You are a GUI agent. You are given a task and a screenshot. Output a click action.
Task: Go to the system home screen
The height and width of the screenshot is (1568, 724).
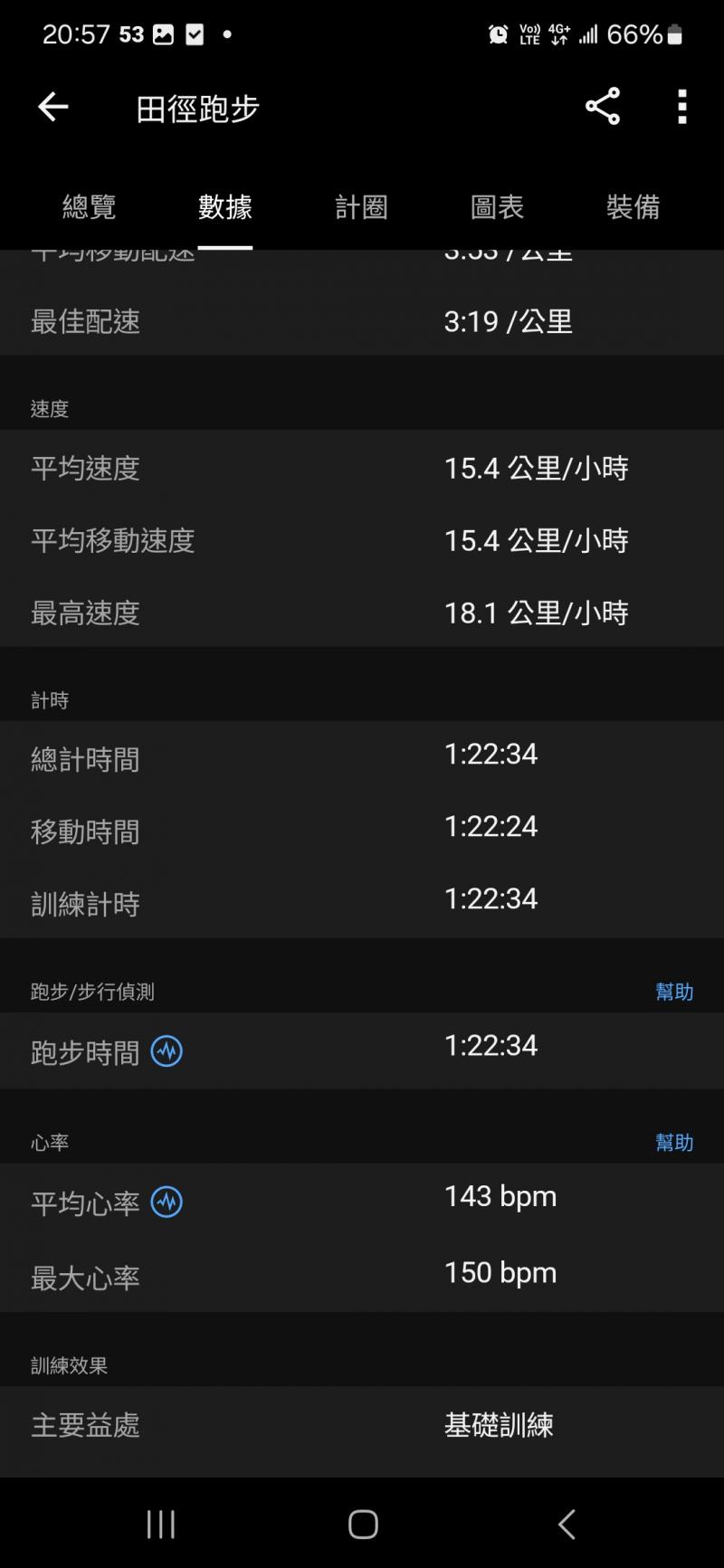click(363, 1525)
